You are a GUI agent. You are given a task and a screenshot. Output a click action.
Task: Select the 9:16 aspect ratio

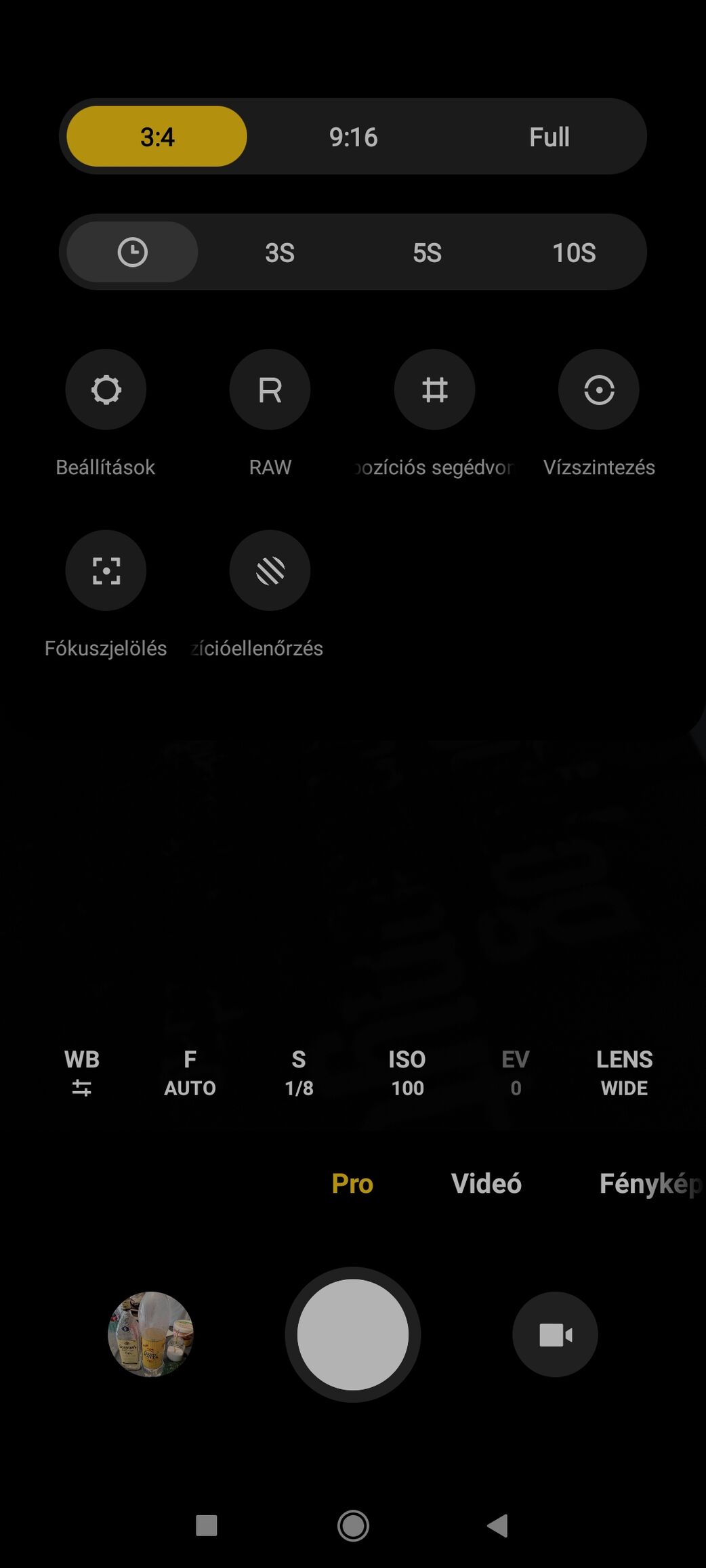[353, 137]
